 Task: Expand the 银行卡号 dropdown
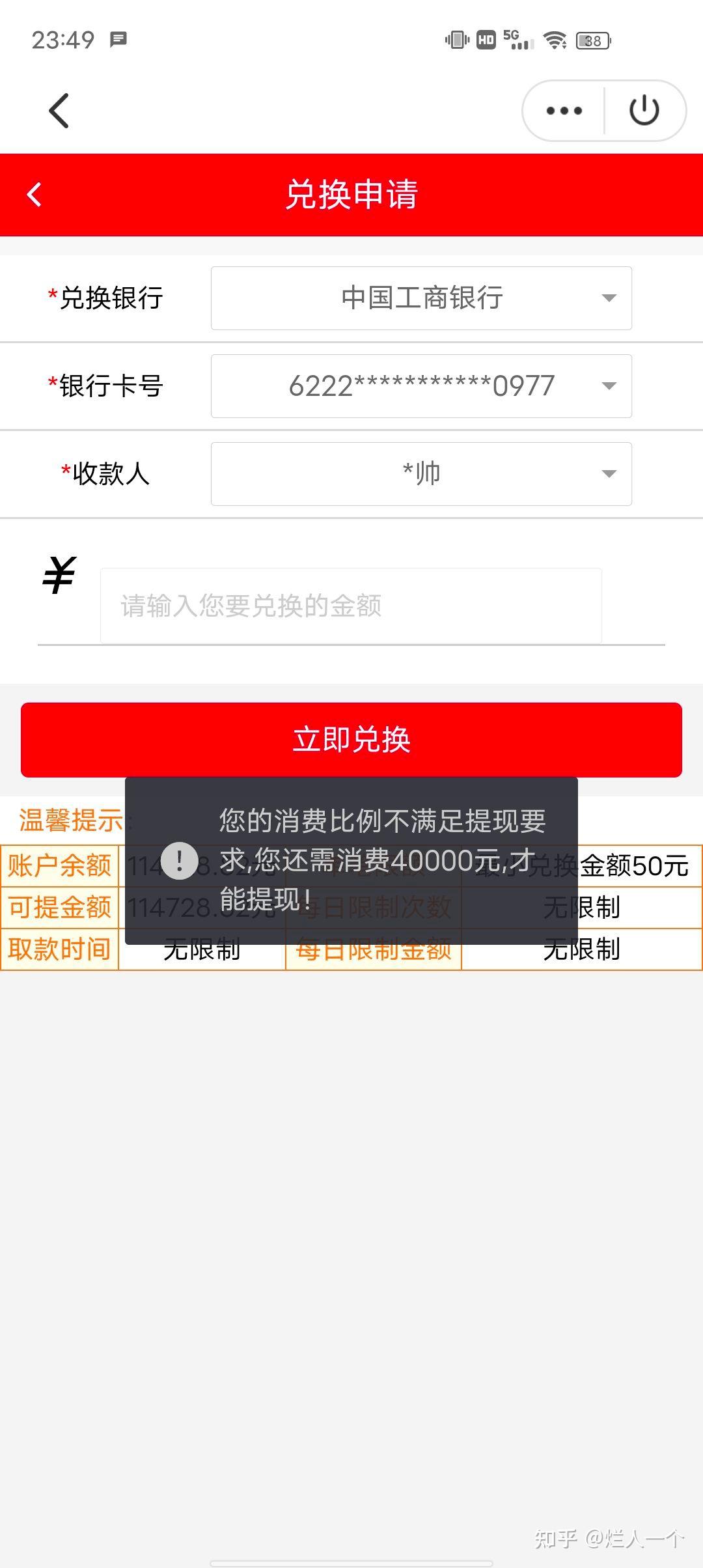coord(421,386)
